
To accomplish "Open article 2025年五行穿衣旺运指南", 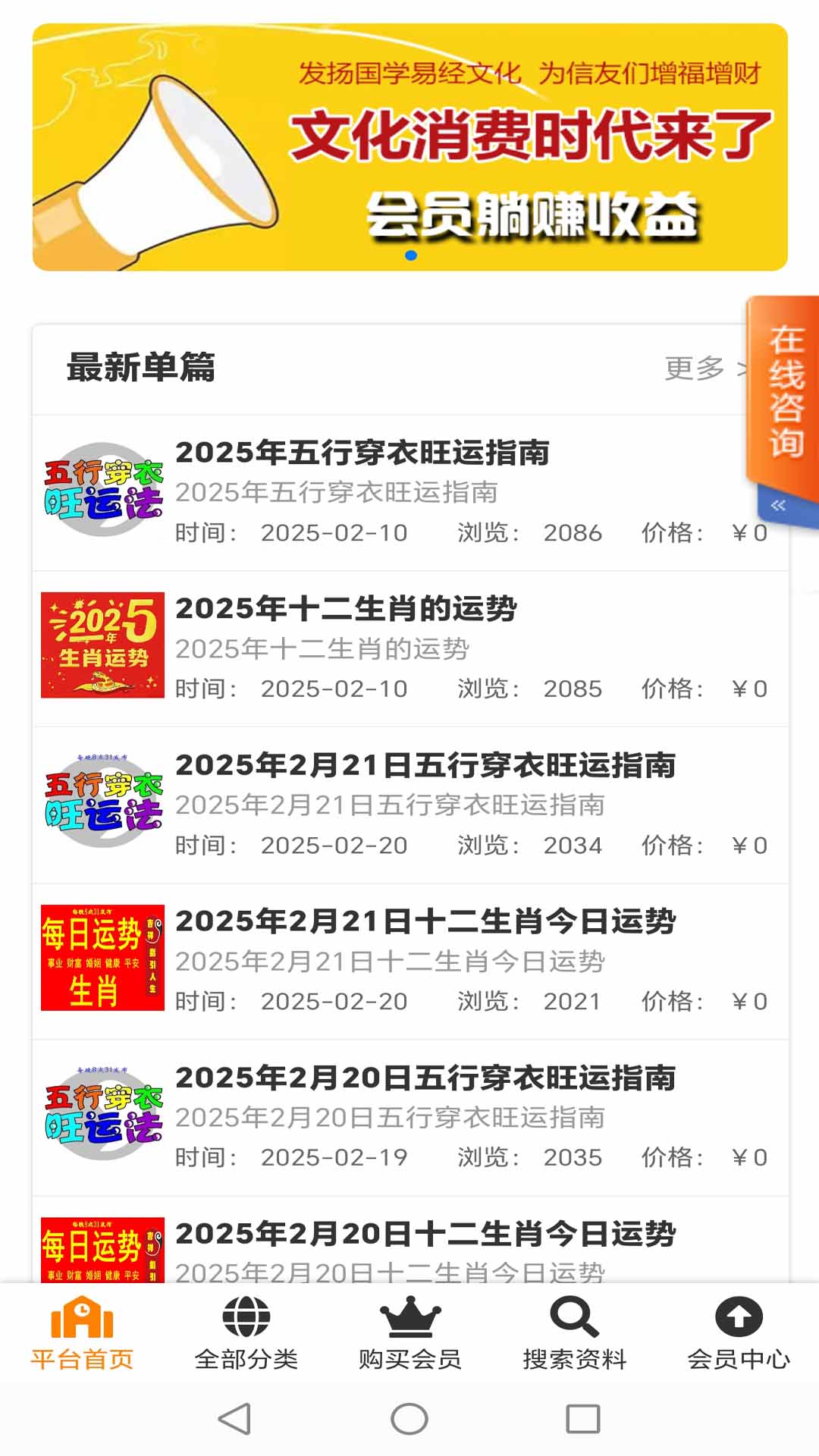I will [x=362, y=453].
